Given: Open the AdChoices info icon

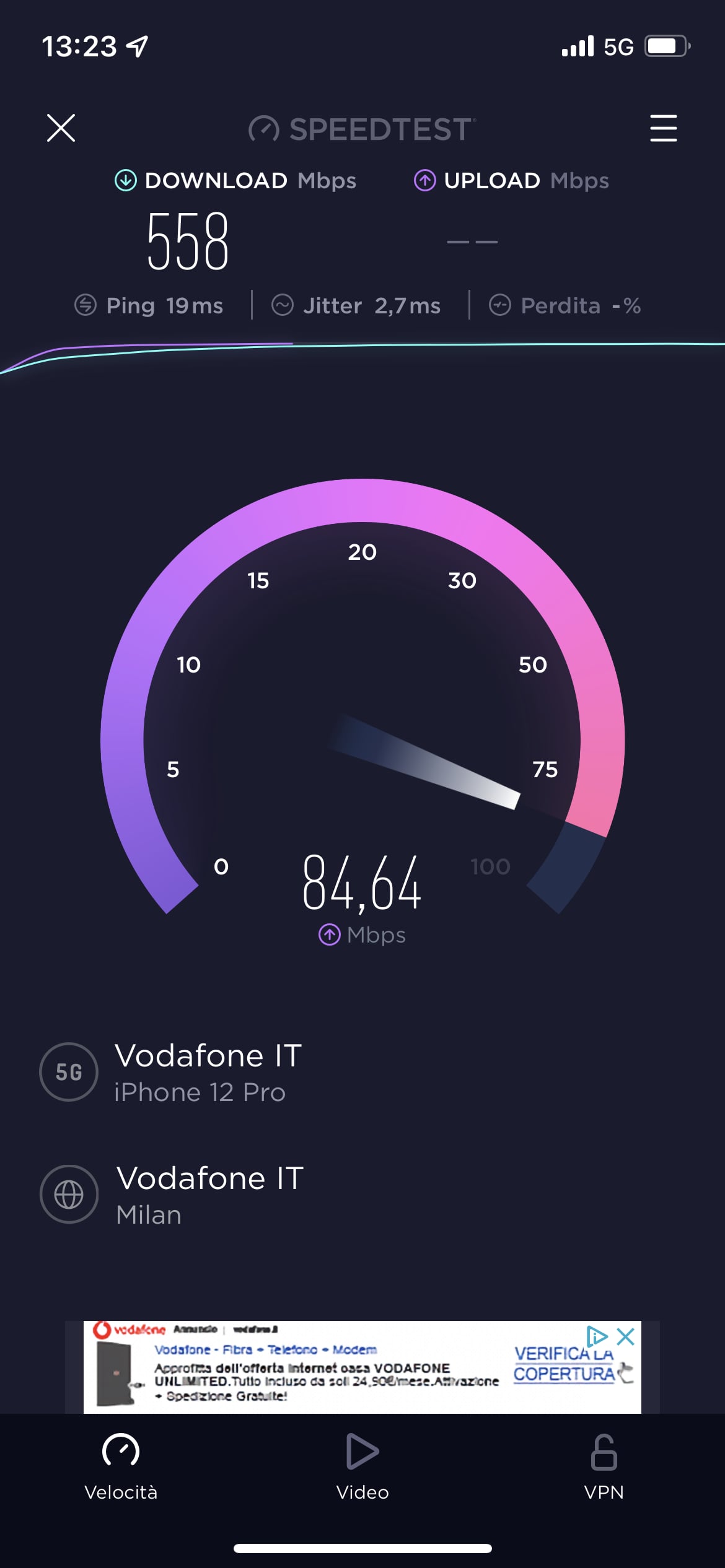Looking at the screenshot, I should pyautogui.click(x=597, y=1336).
